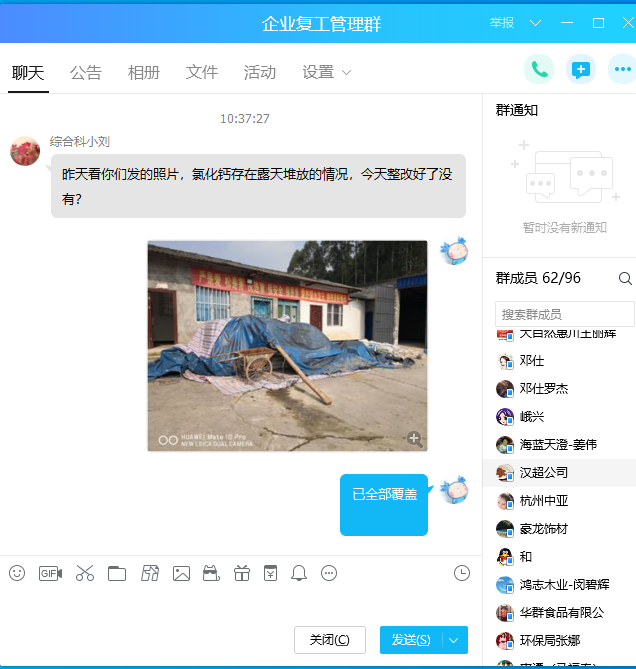This screenshot has width=636, height=669.
Task: Open the 活动 tab
Action: 260,72
